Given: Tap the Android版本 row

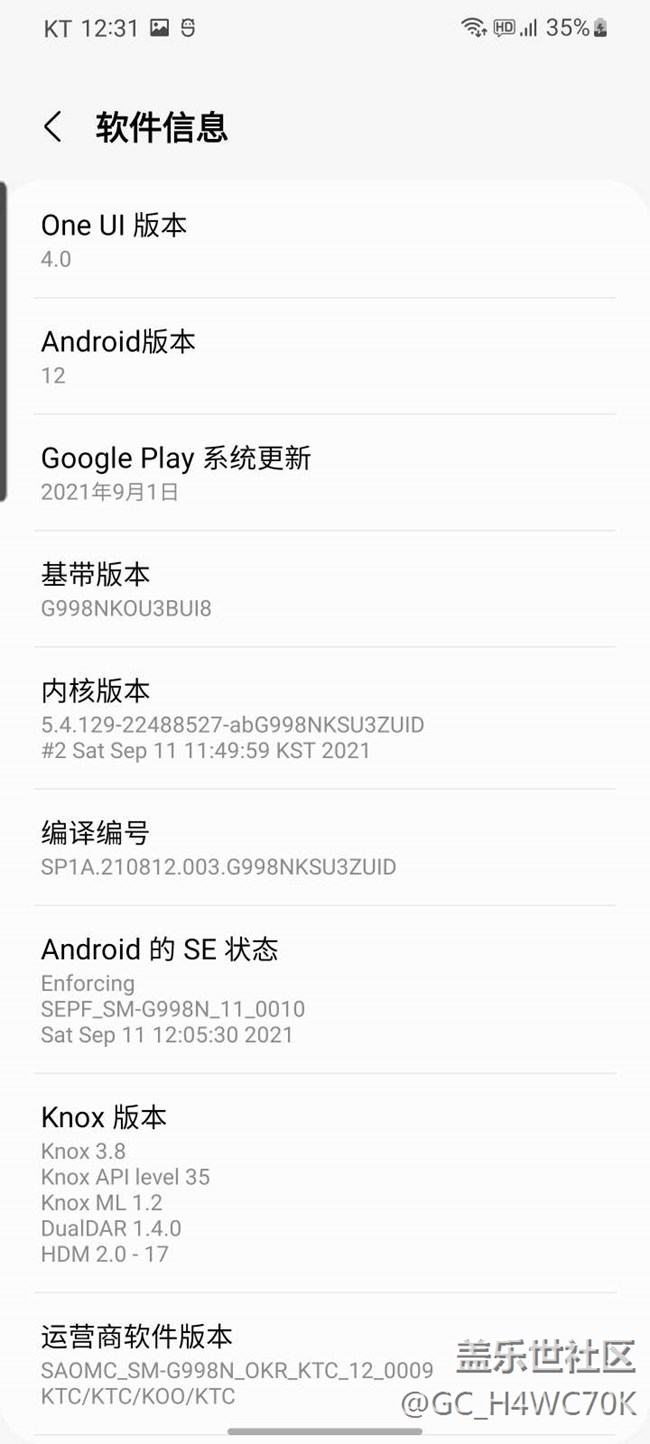Looking at the screenshot, I should point(325,357).
